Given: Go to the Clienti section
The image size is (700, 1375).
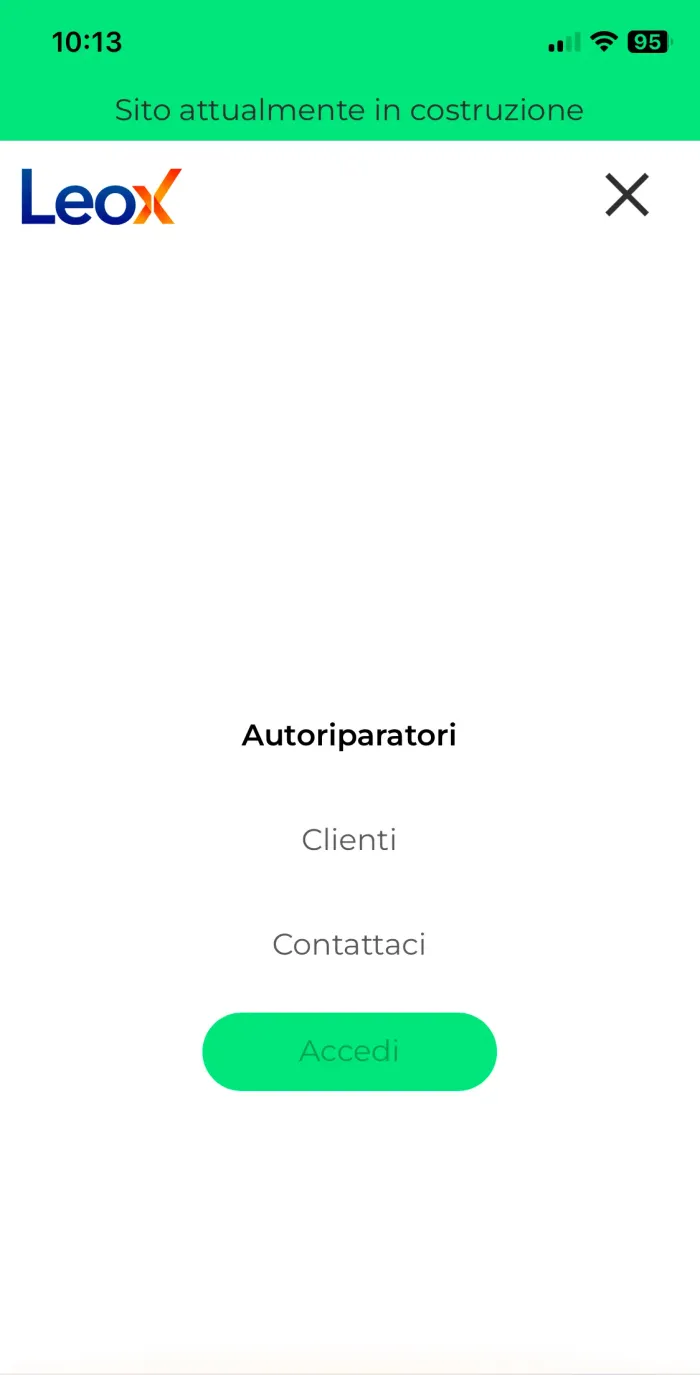Looking at the screenshot, I should pos(349,840).
